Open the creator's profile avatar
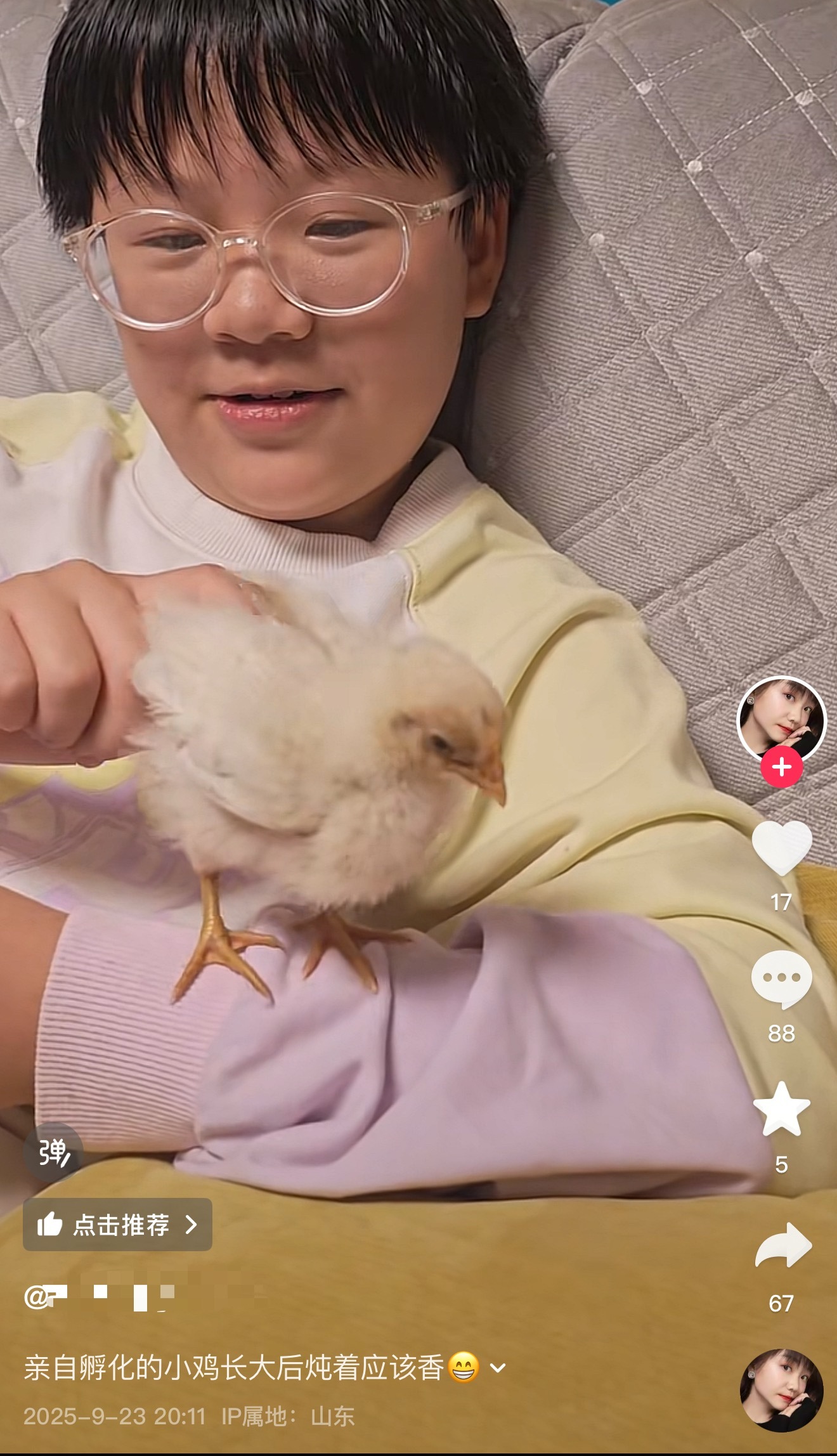This screenshot has width=837, height=1456. coord(781,718)
